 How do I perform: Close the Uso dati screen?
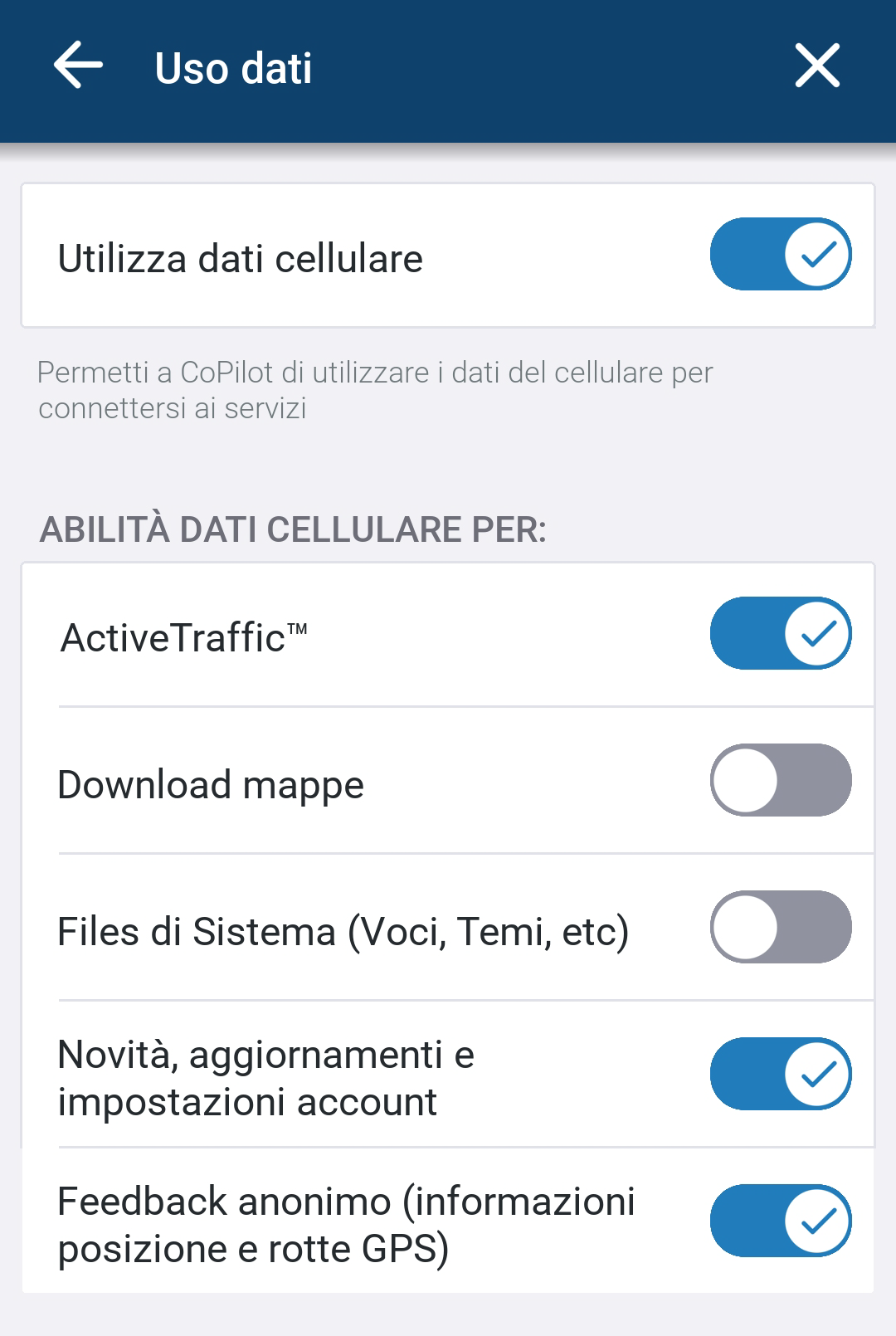coord(817,66)
